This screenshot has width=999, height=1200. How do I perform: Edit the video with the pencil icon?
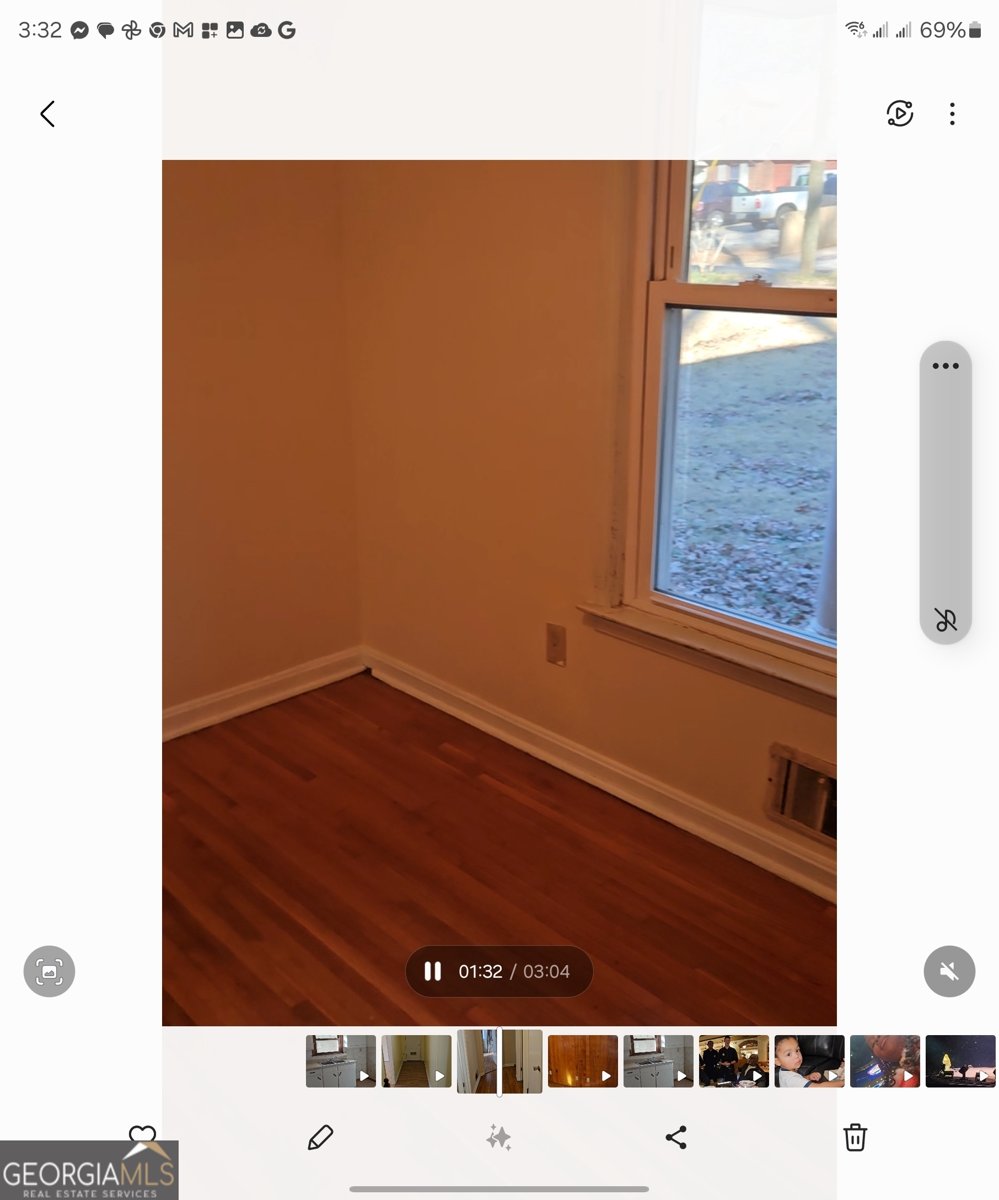(x=320, y=1137)
